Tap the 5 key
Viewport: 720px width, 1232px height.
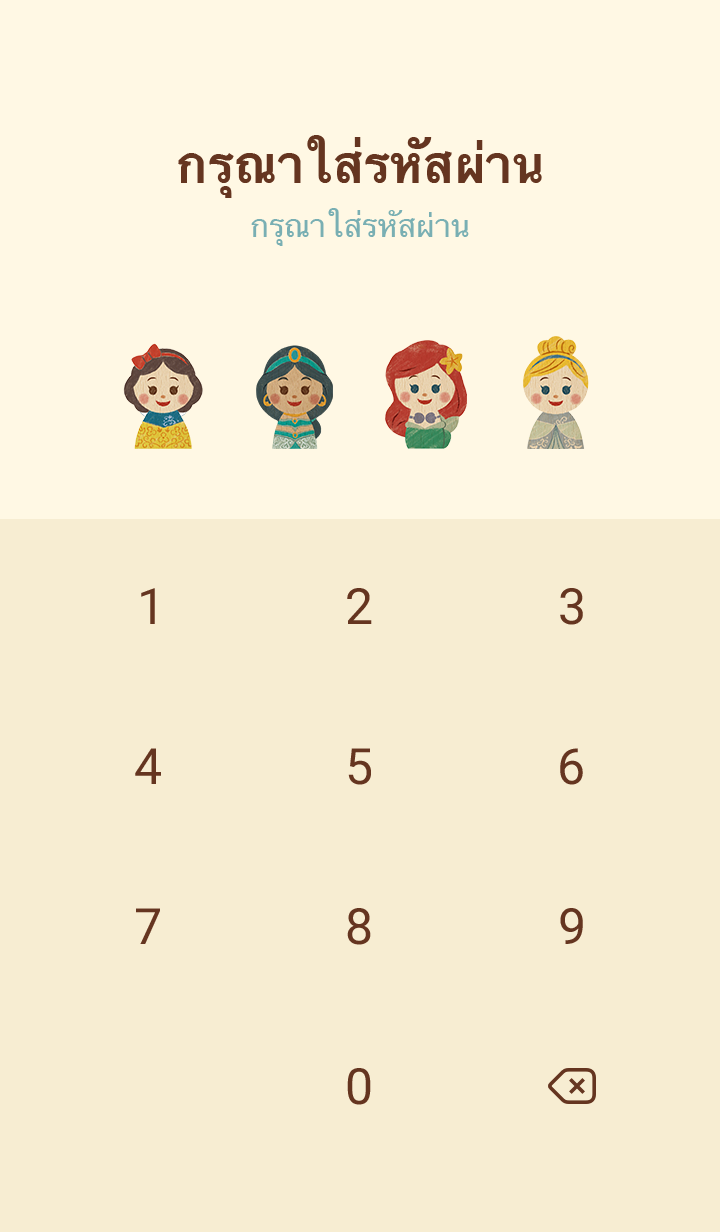(x=359, y=767)
